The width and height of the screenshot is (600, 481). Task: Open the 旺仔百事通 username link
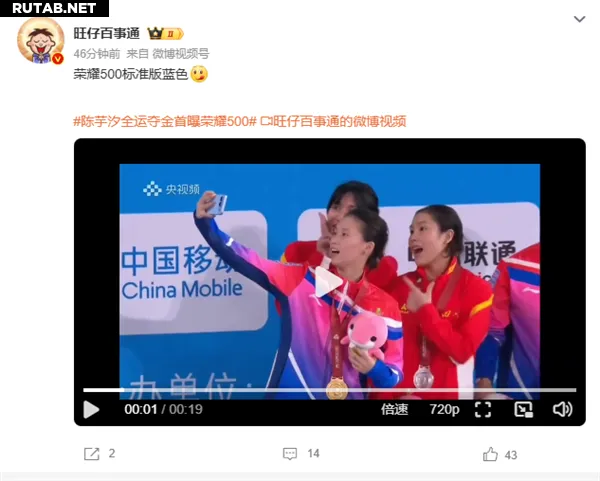[107, 33]
